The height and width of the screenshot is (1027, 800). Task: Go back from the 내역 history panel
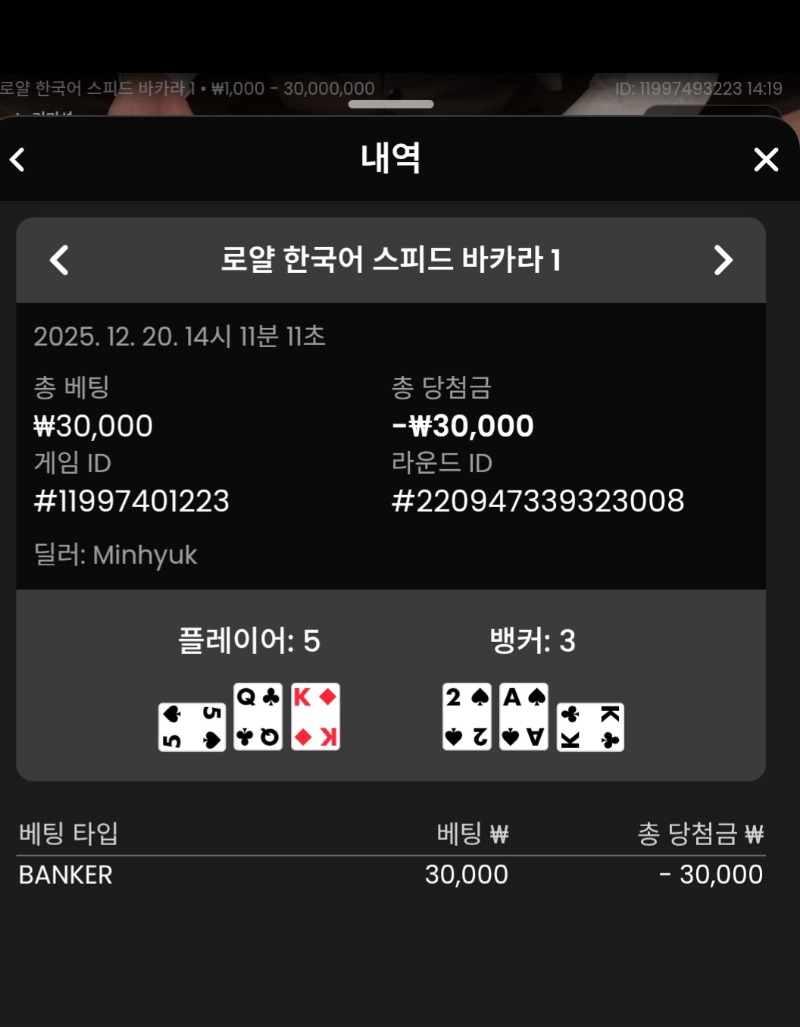click(x=16, y=159)
